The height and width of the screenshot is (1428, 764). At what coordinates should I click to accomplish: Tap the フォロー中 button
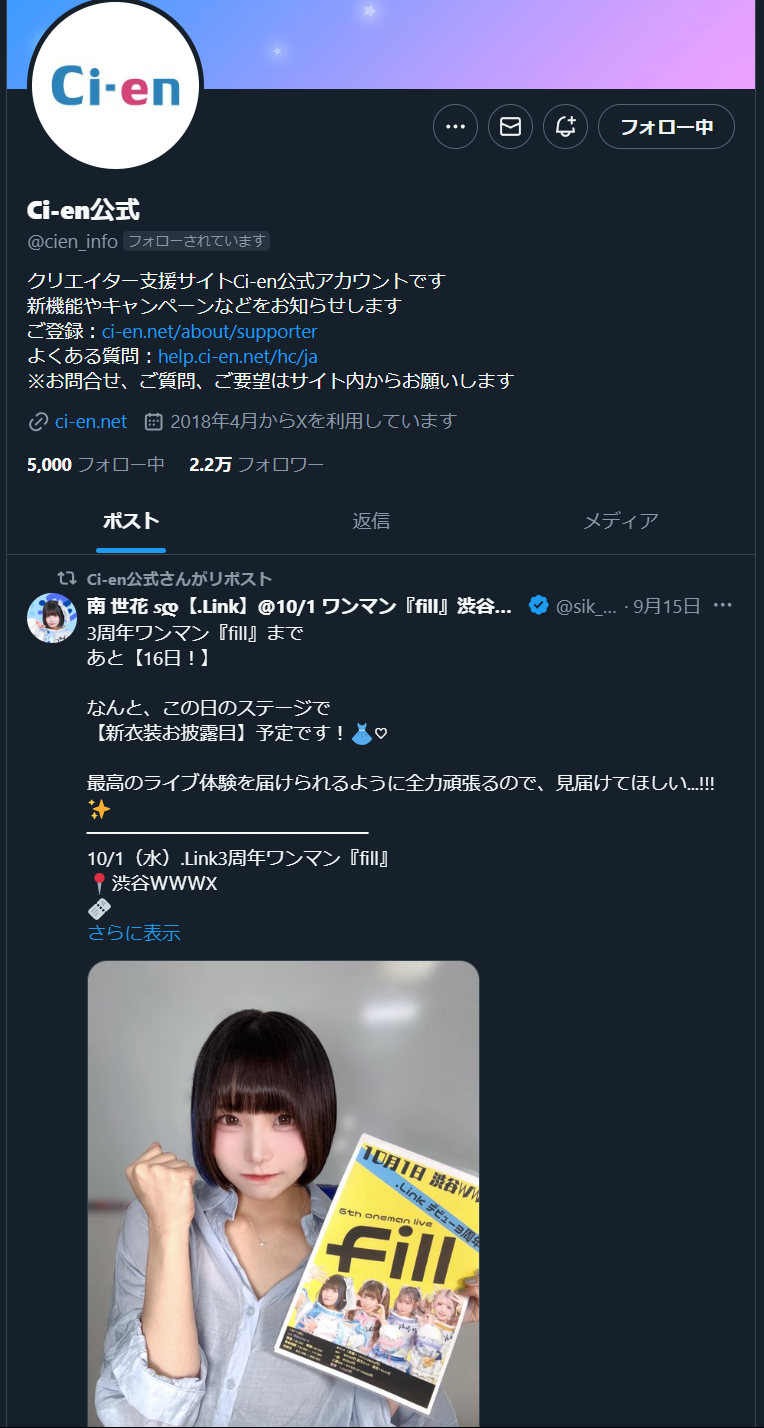pos(666,127)
